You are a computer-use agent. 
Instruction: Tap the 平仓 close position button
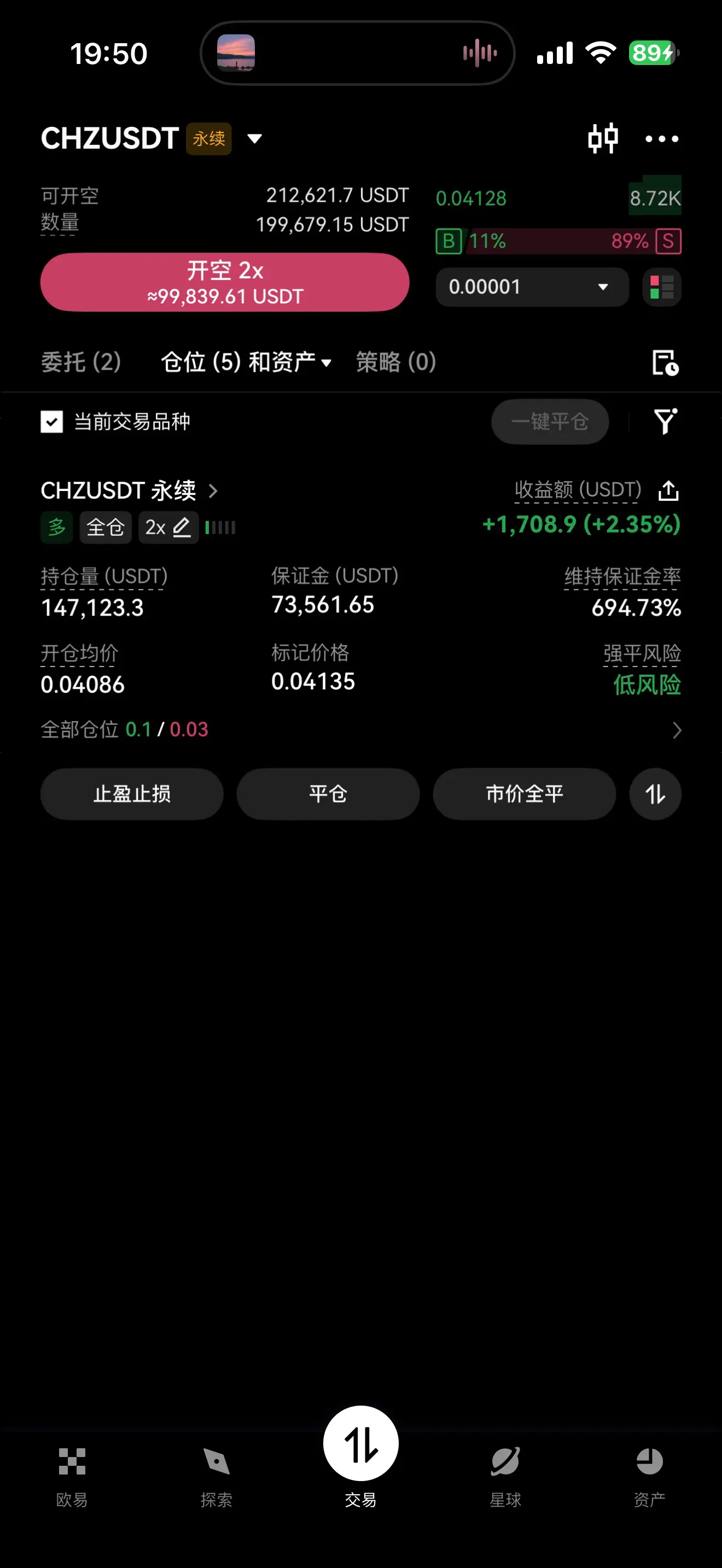(328, 794)
